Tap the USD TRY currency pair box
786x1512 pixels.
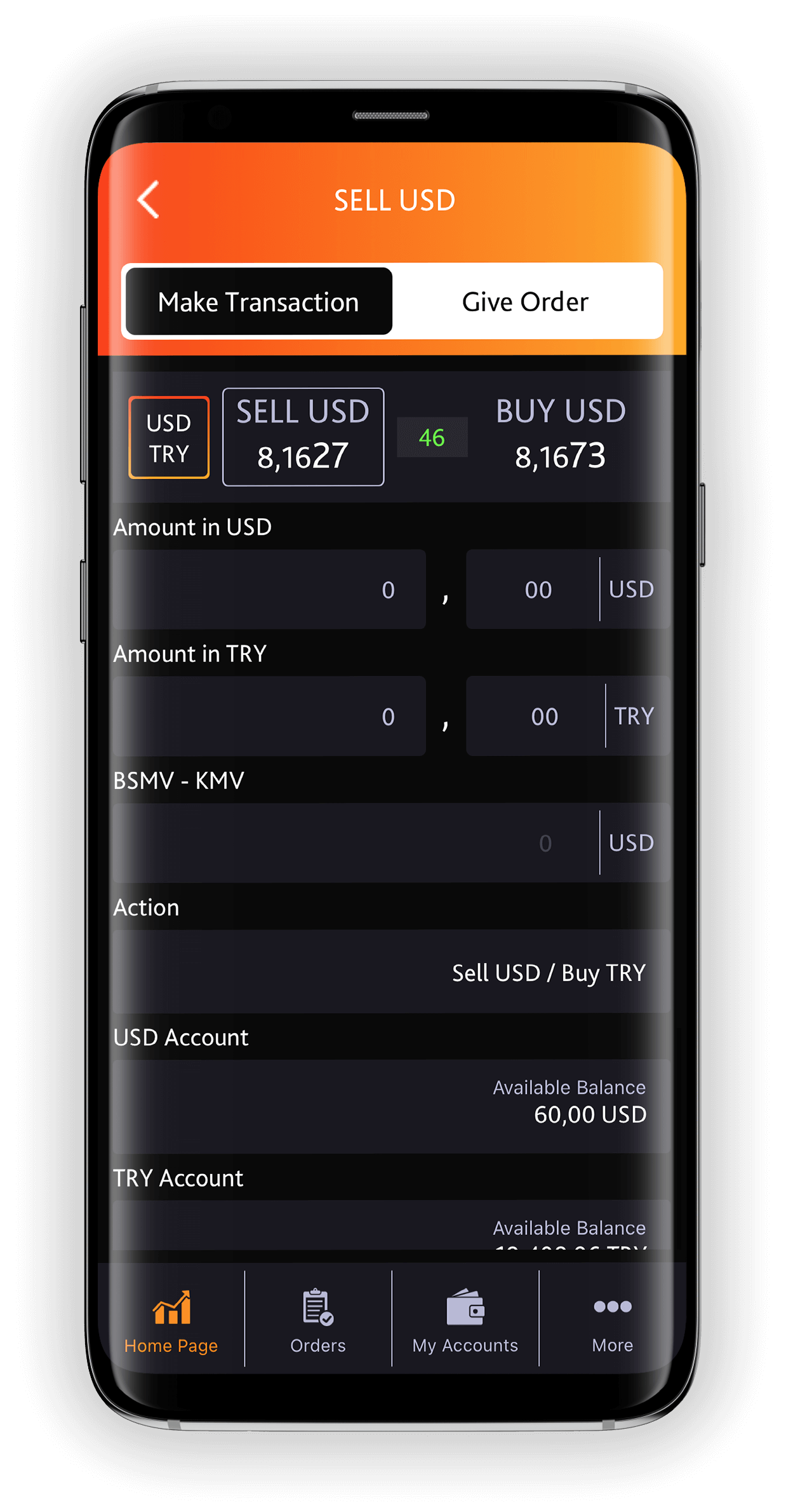[169, 437]
